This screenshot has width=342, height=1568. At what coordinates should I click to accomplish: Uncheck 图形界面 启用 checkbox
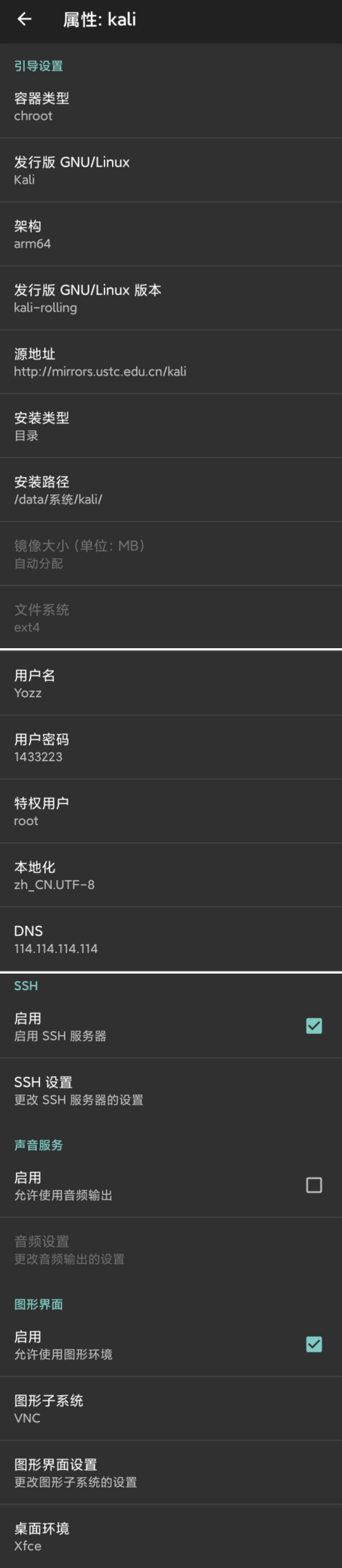pos(313,1344)
